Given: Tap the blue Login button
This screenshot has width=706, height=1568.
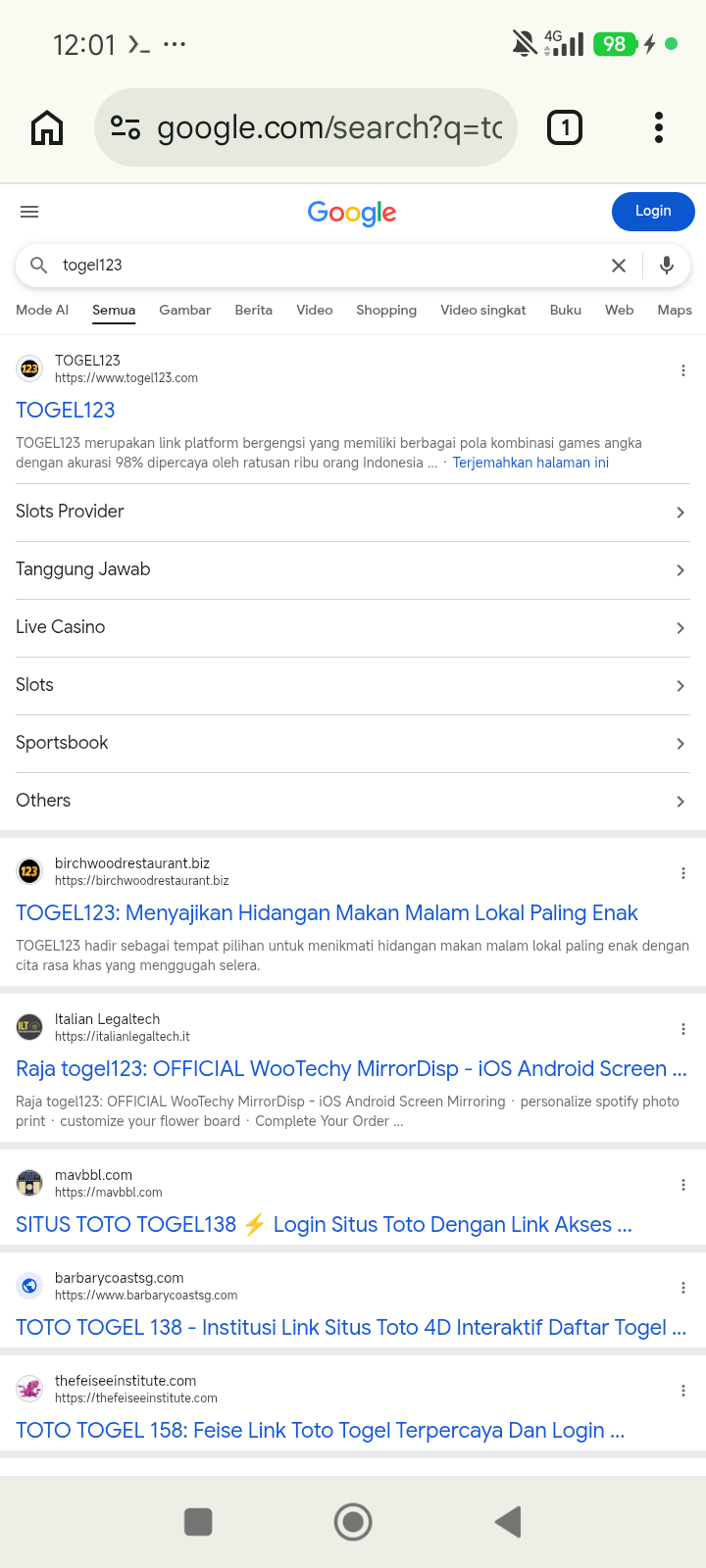Looking at the screenshot, I should point(653,211).
